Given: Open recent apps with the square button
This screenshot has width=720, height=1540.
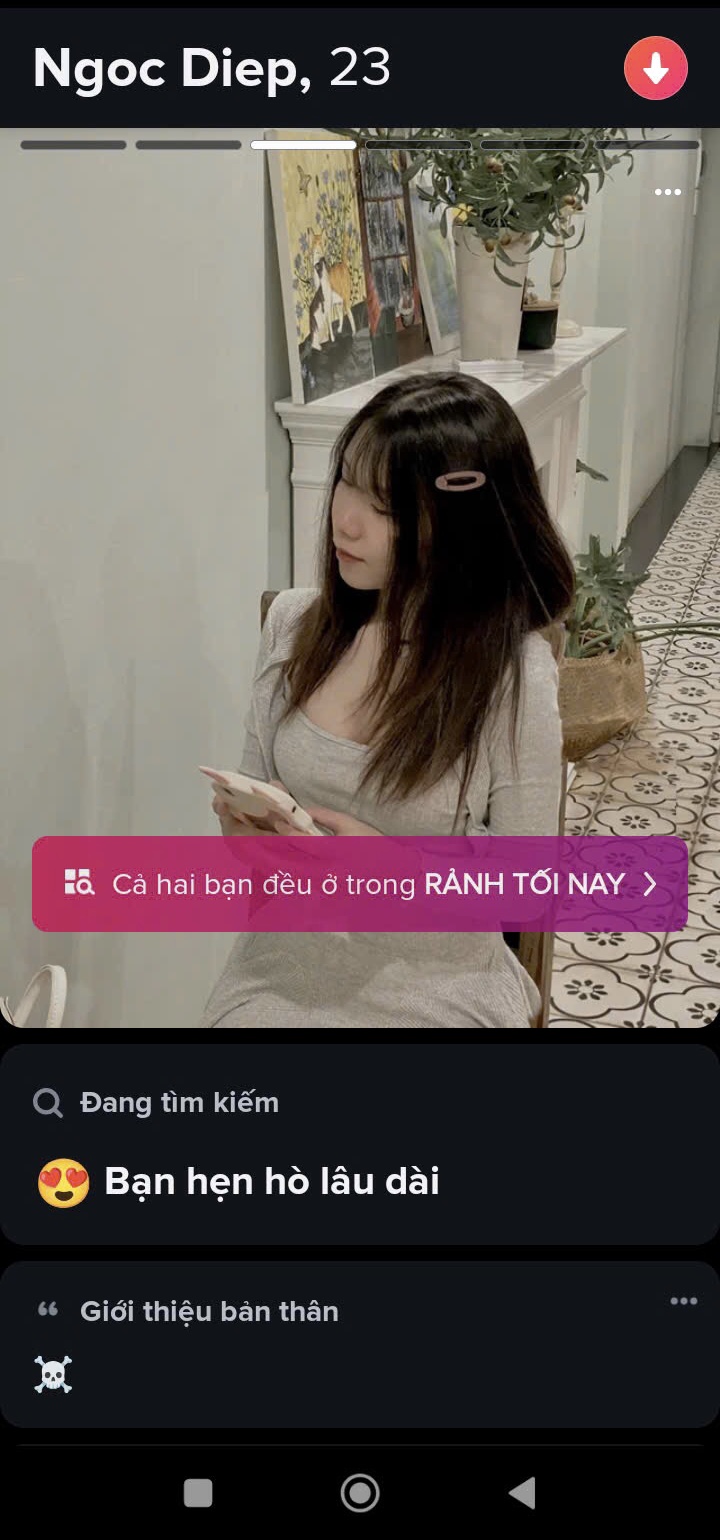Looking at the screenshot, I should pyautogui.click(x=198, y=1493).
